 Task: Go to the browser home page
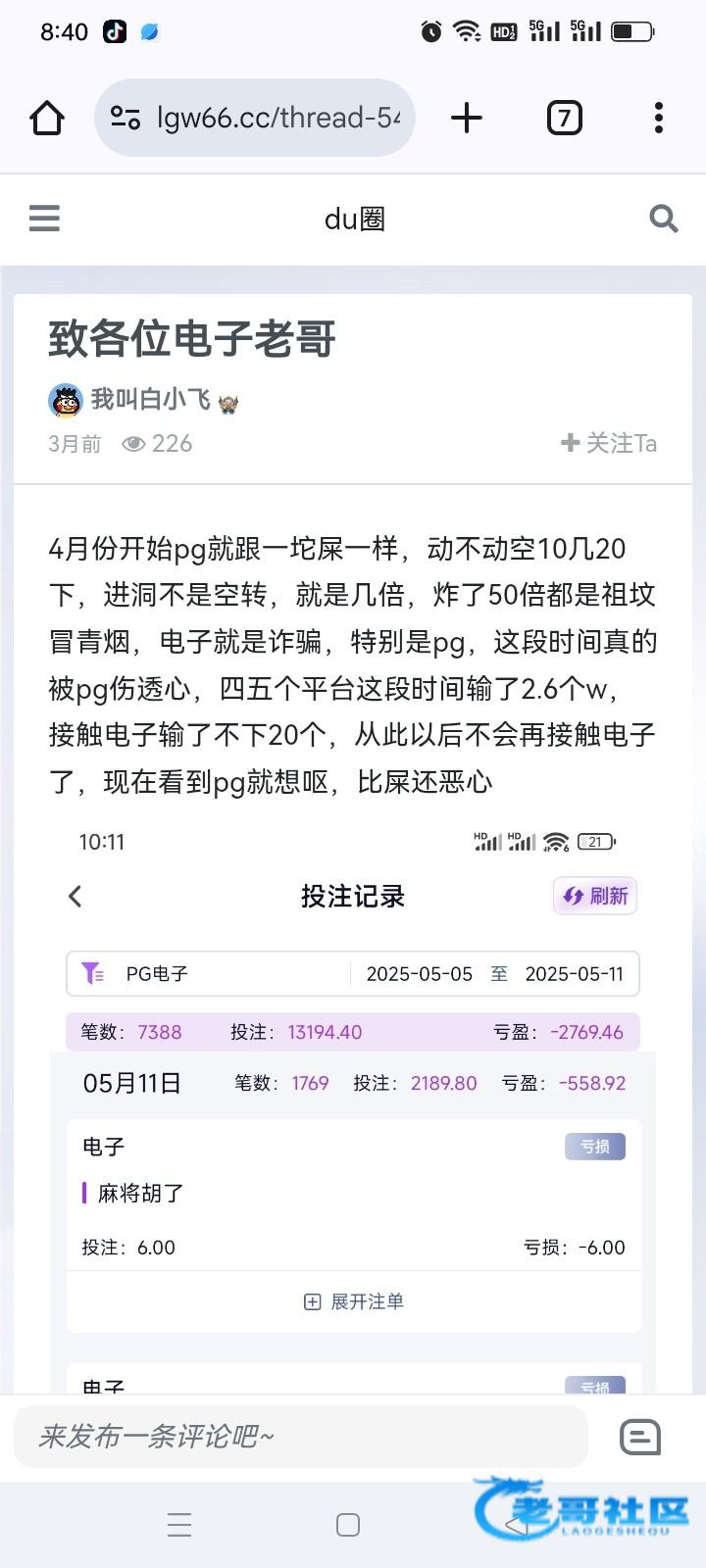pos(46,119)
